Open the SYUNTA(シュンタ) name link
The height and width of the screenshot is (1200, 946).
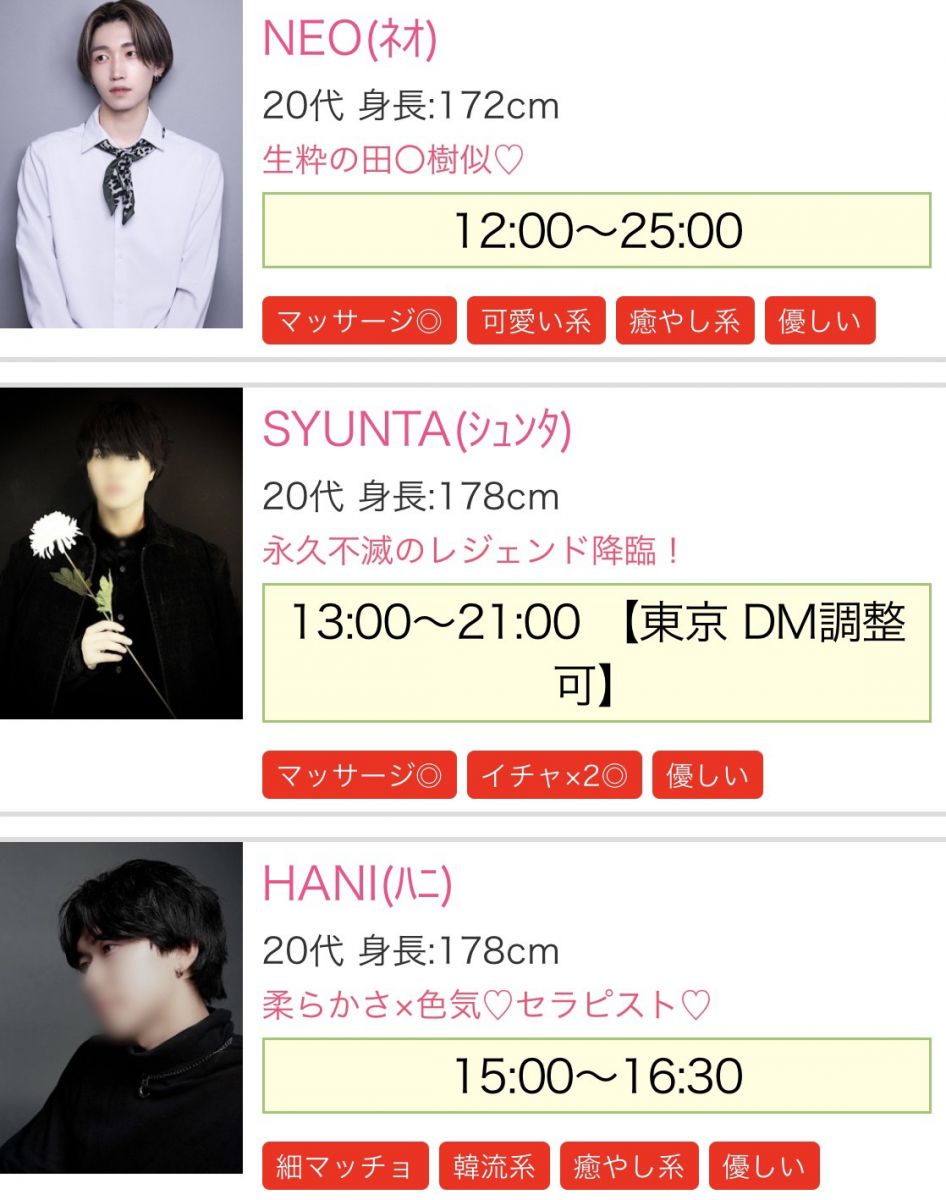click(x=416, y=430)
